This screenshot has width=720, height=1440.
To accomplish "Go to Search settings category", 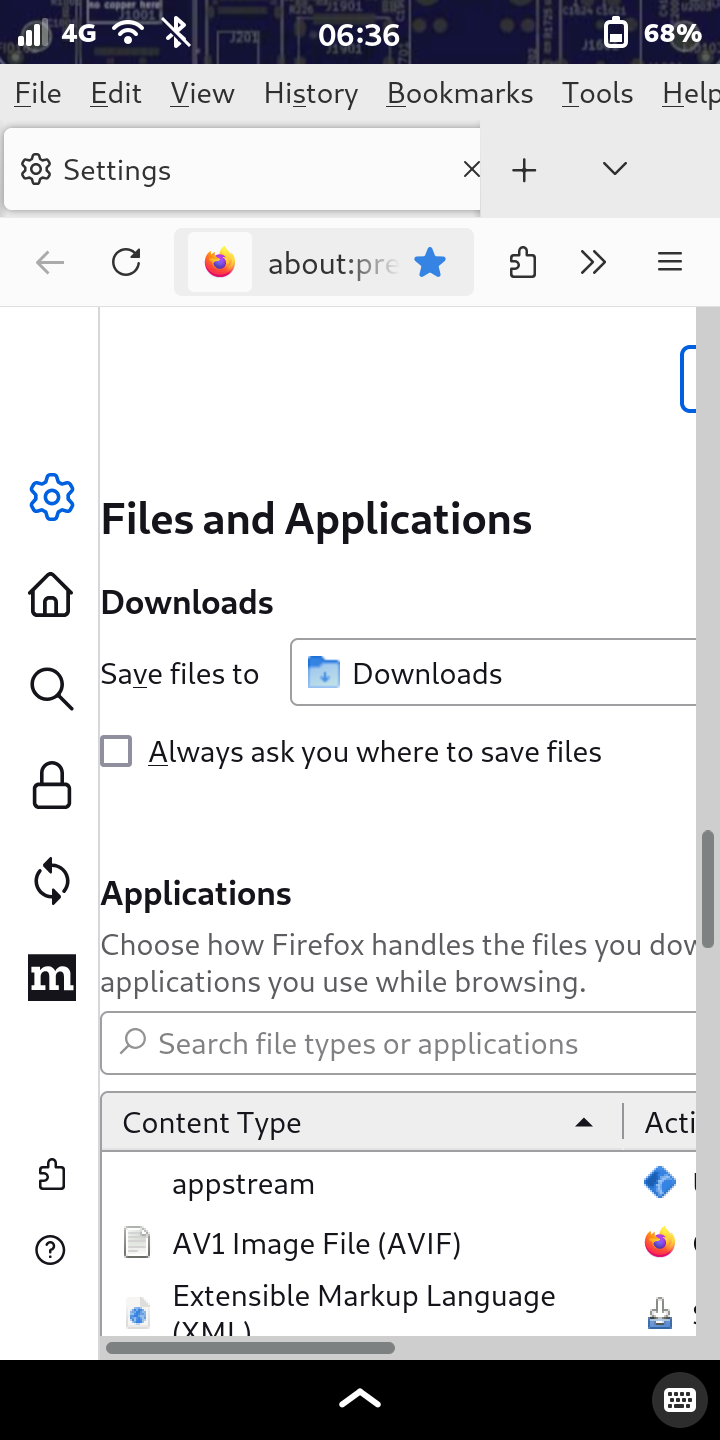I will (x=51, y=689).
